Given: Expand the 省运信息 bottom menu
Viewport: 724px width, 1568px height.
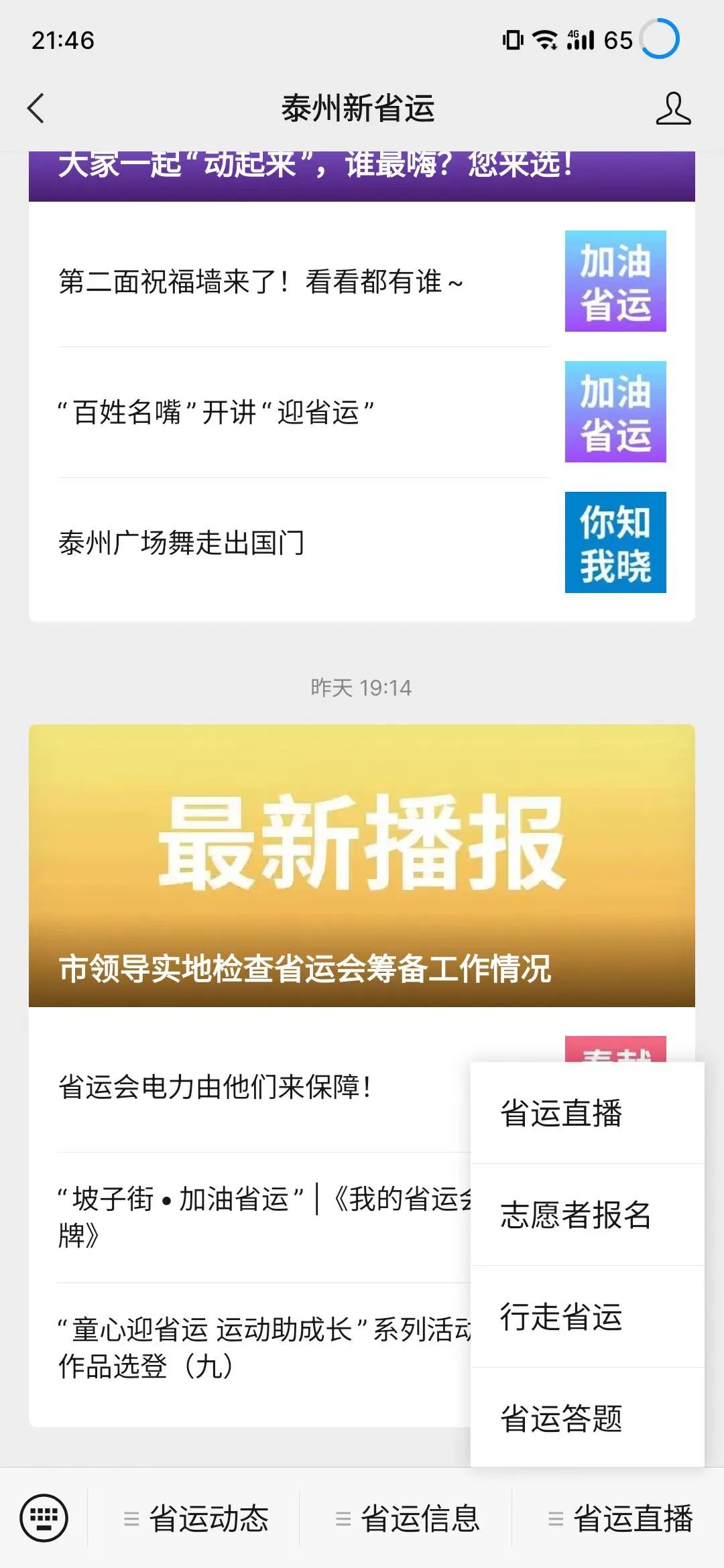Looking at the screenshot, I should coord(408,1518).
